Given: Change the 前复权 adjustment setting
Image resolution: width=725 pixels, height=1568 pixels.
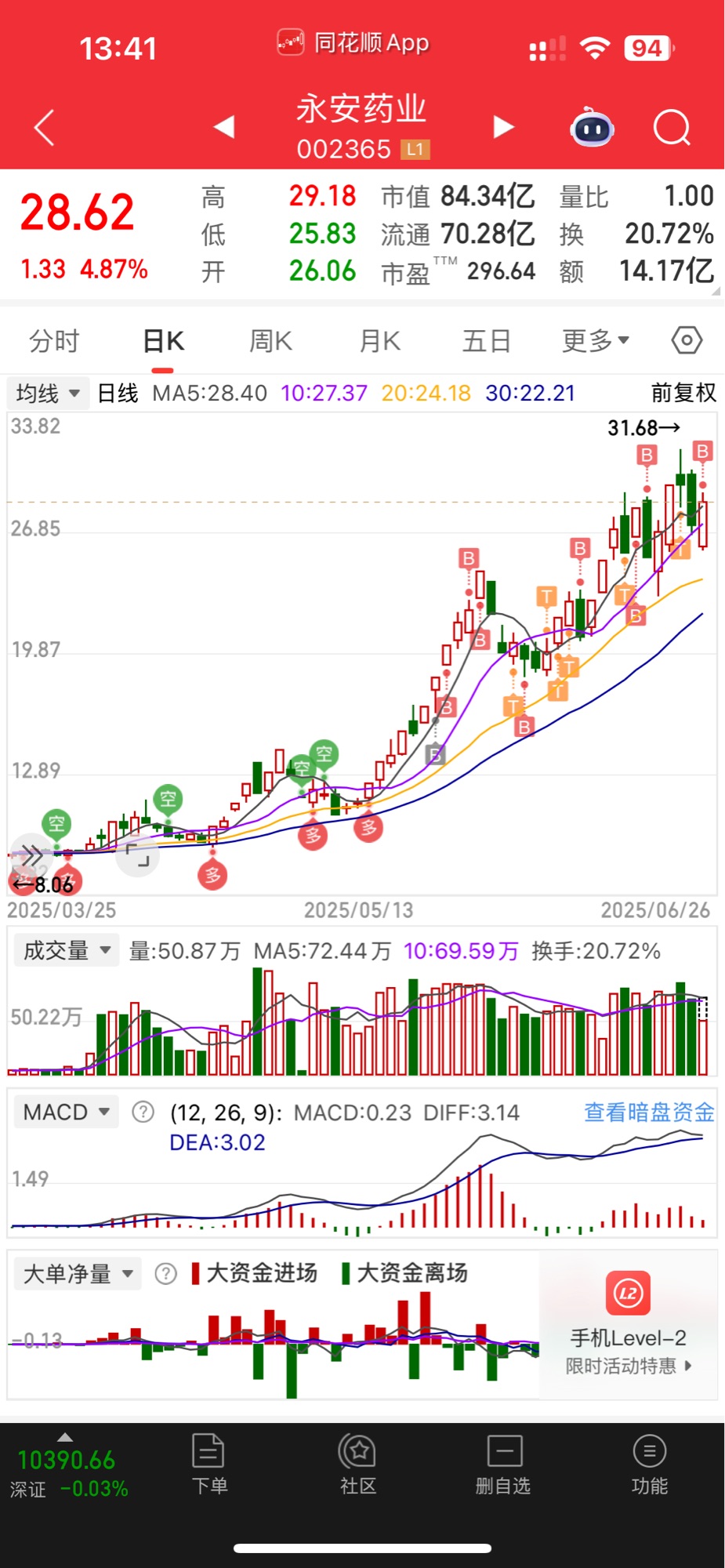Looking at the screenshot, I should (x=683, y=393).
